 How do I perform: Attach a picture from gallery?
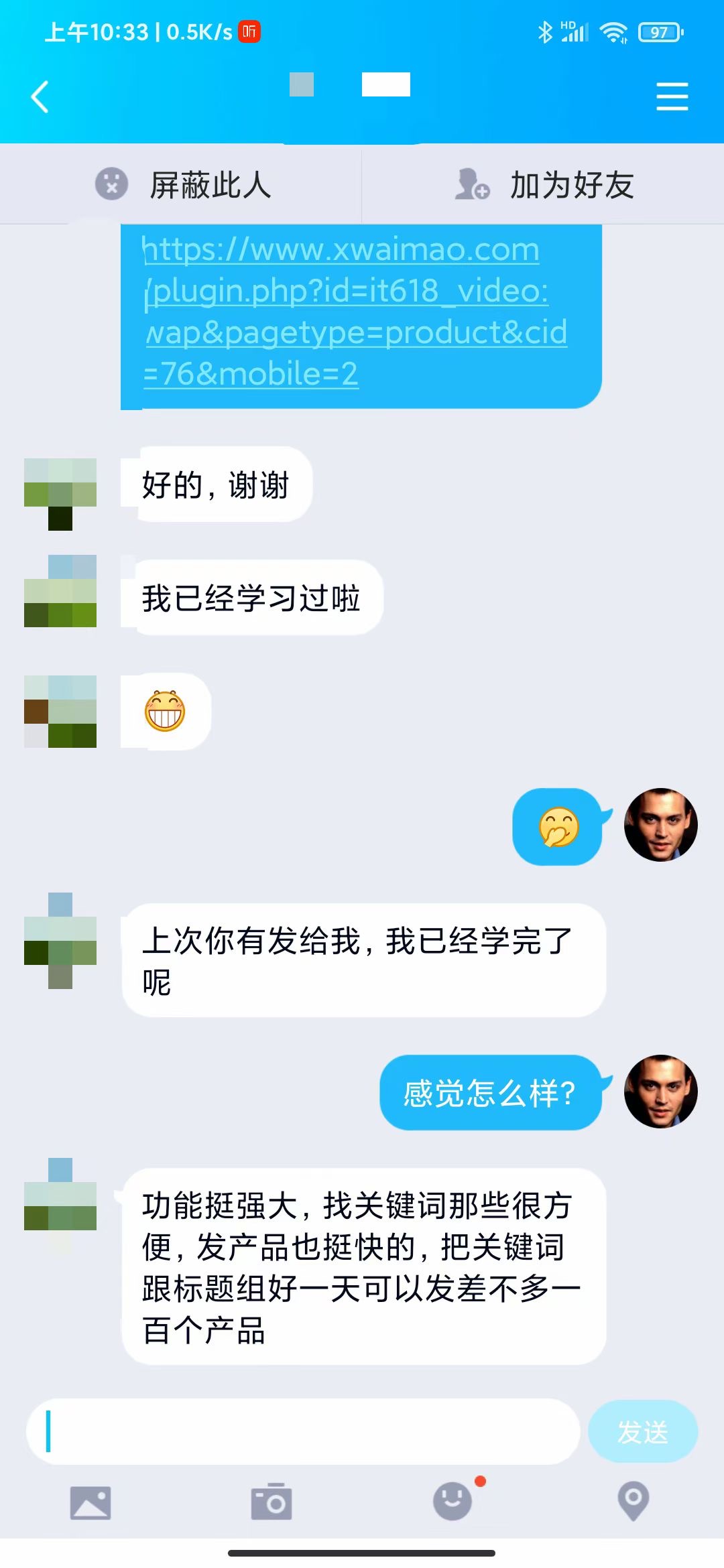pyautogui.click(x=90, y=1502)
